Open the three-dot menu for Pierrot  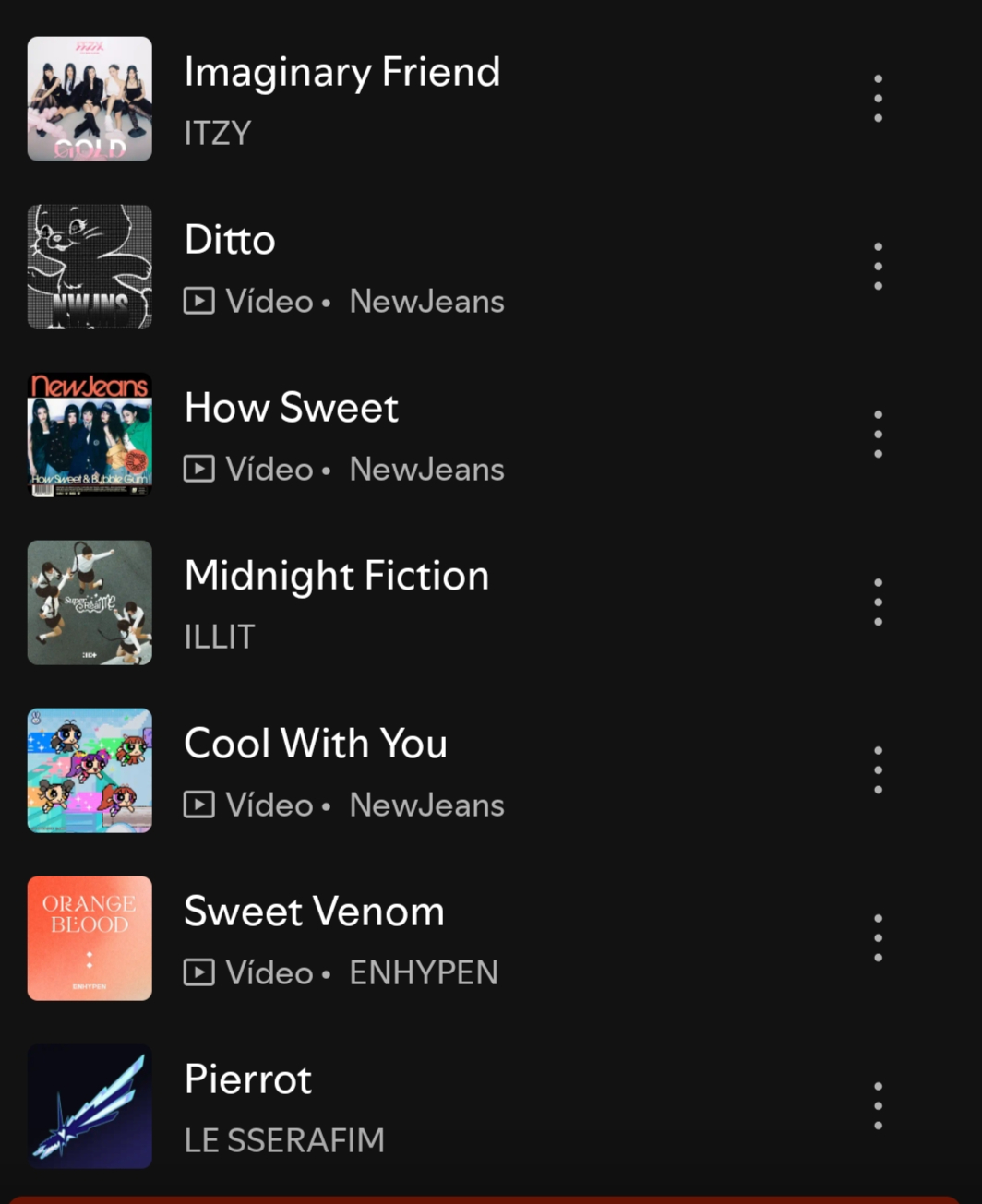coord(878,1106)
